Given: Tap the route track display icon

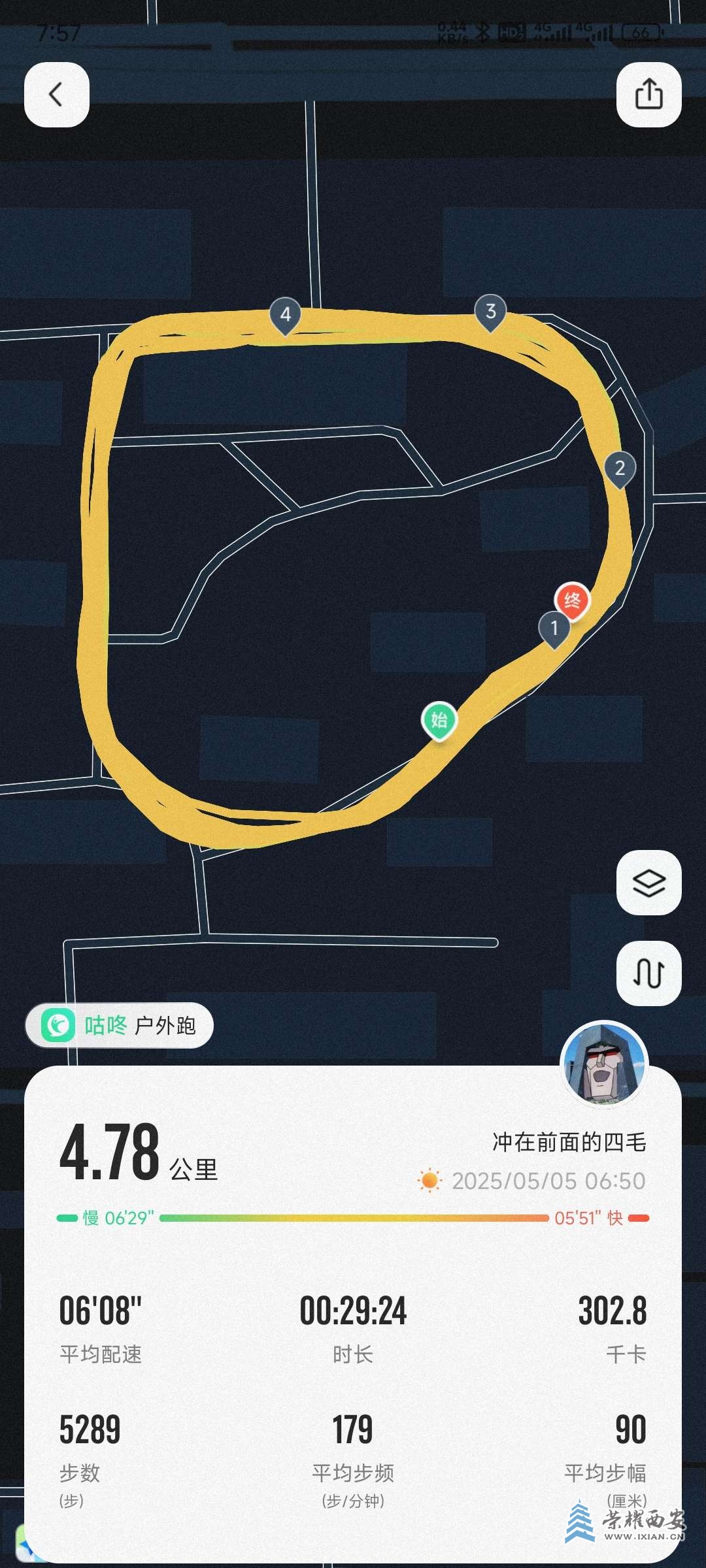Looking at the screenshot, I should tap(648, 973).
